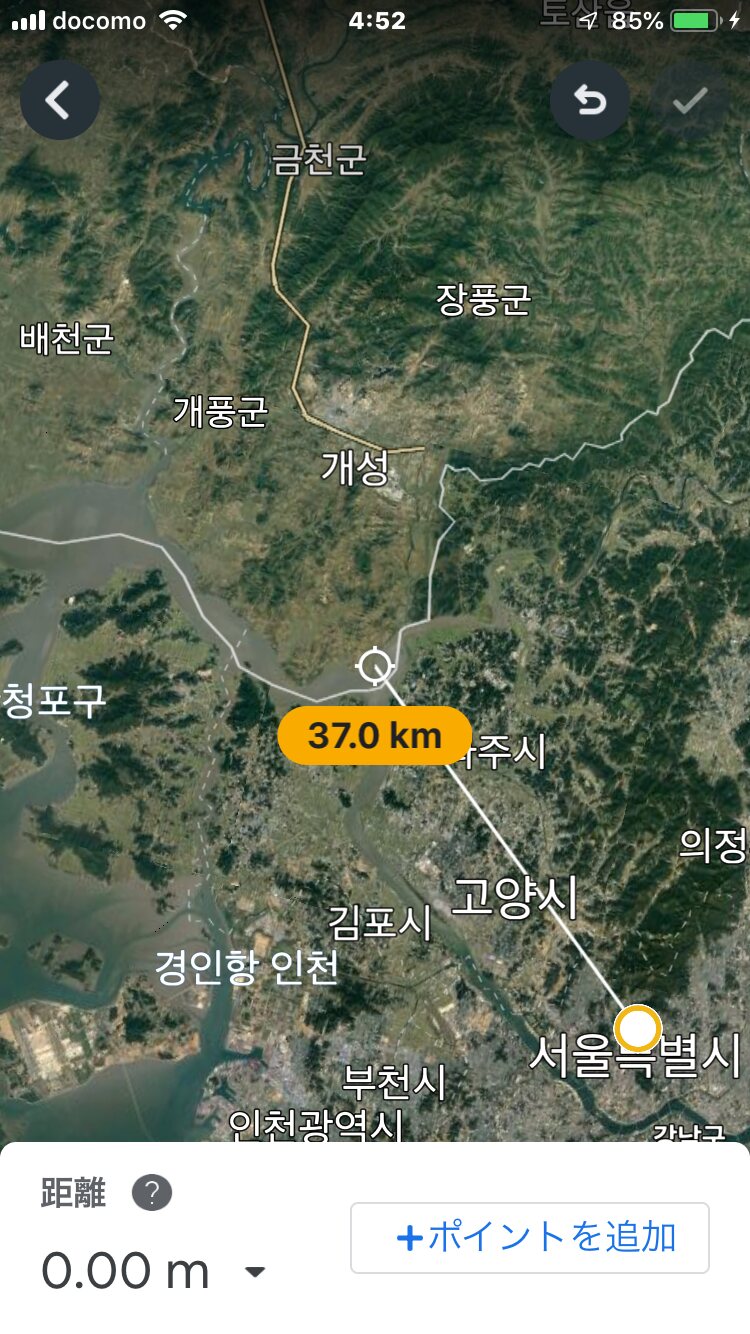Image resolution: width=750 pixels, height=1334 pixels.
Task: Open the distance unit dropdown arrow
Action: [256, 1272]
